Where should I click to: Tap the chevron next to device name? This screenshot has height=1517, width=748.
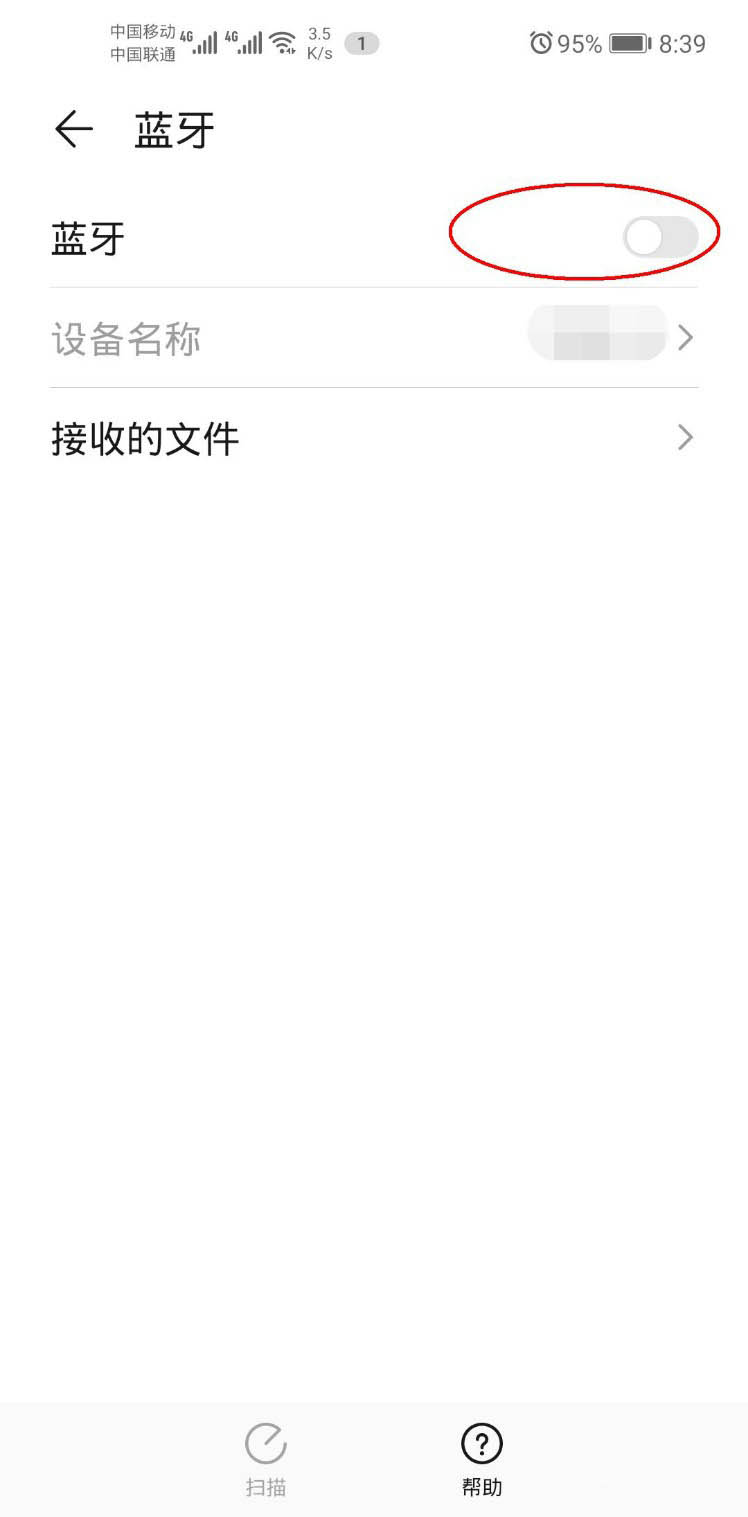point(685,337)
